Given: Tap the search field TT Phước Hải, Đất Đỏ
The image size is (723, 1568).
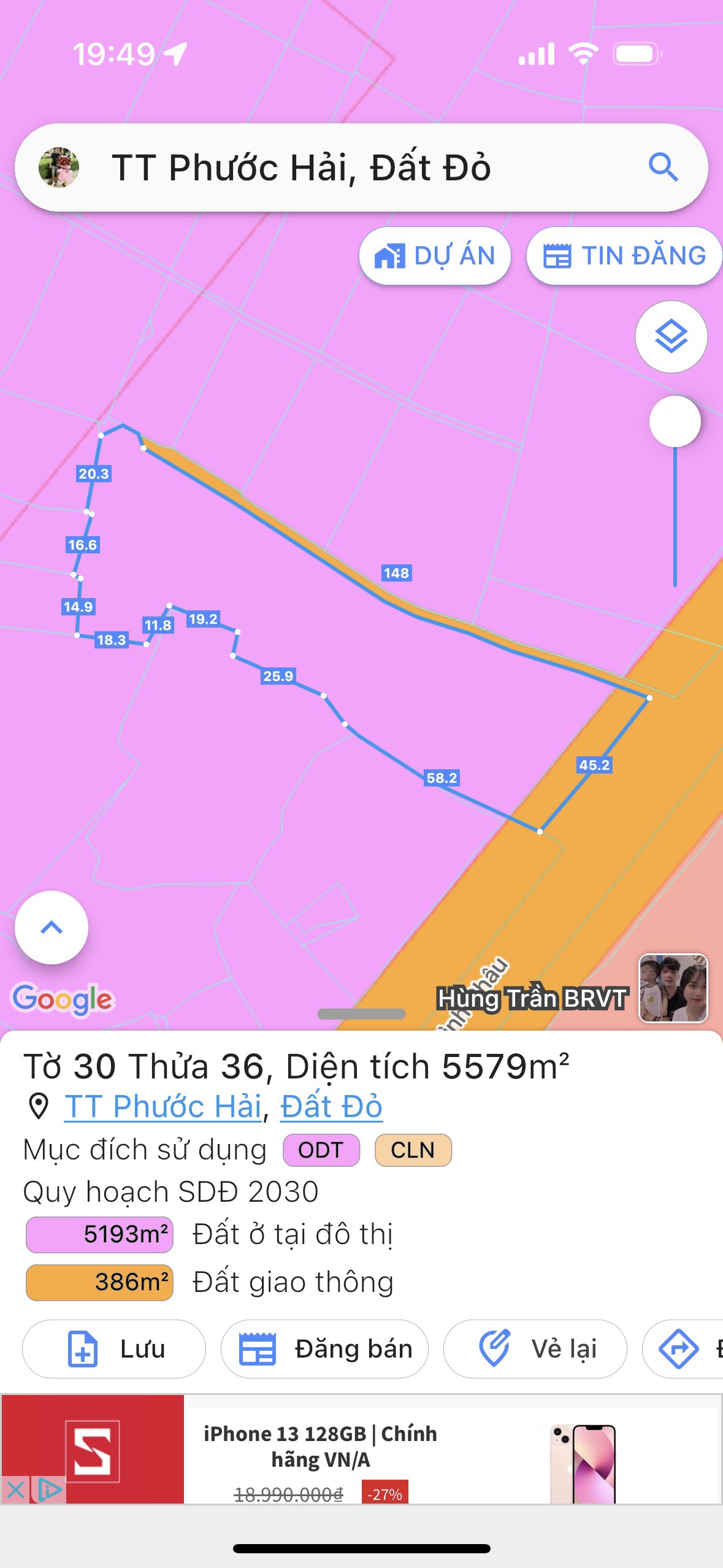Looking at the screenshot, I should [x=361, y=167].
